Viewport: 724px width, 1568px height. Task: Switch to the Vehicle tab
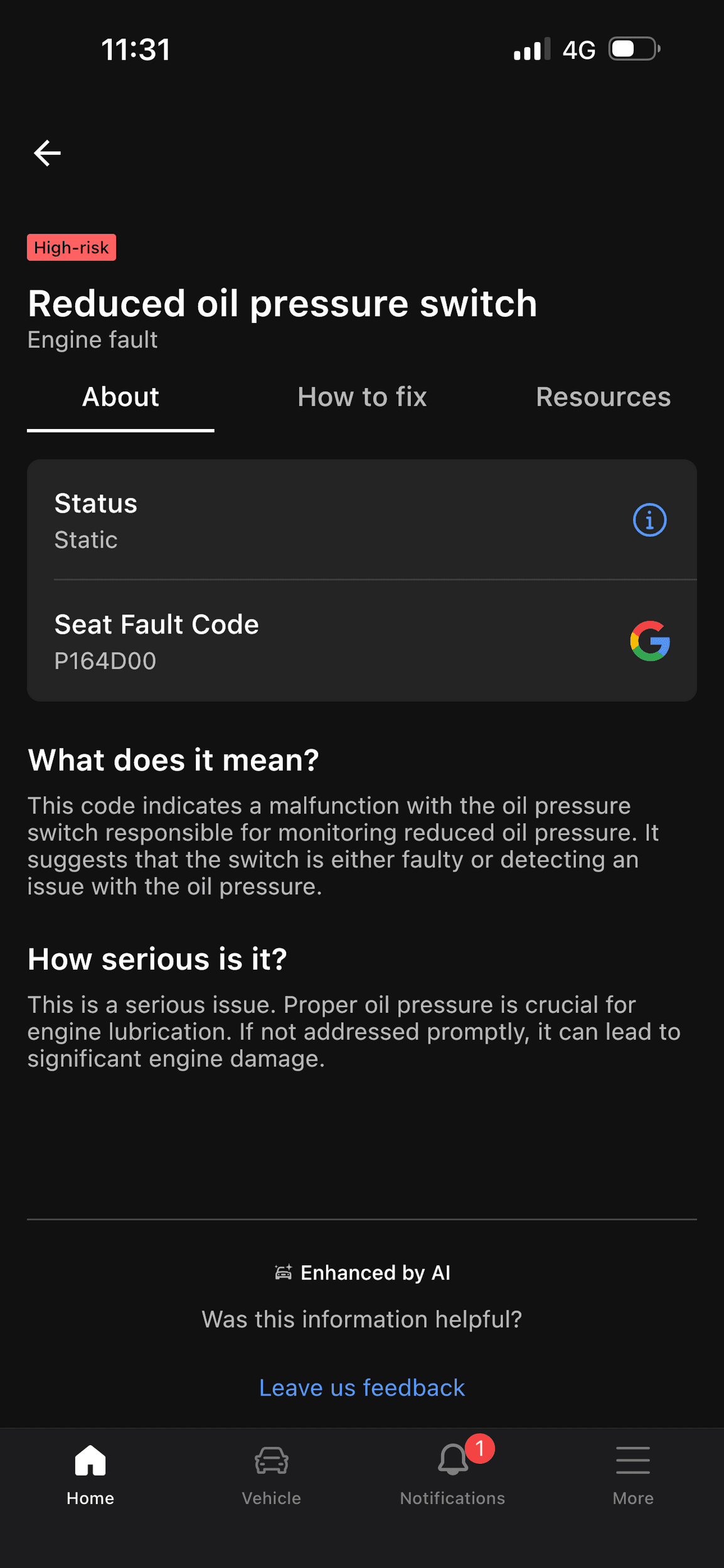[271, 1474]
